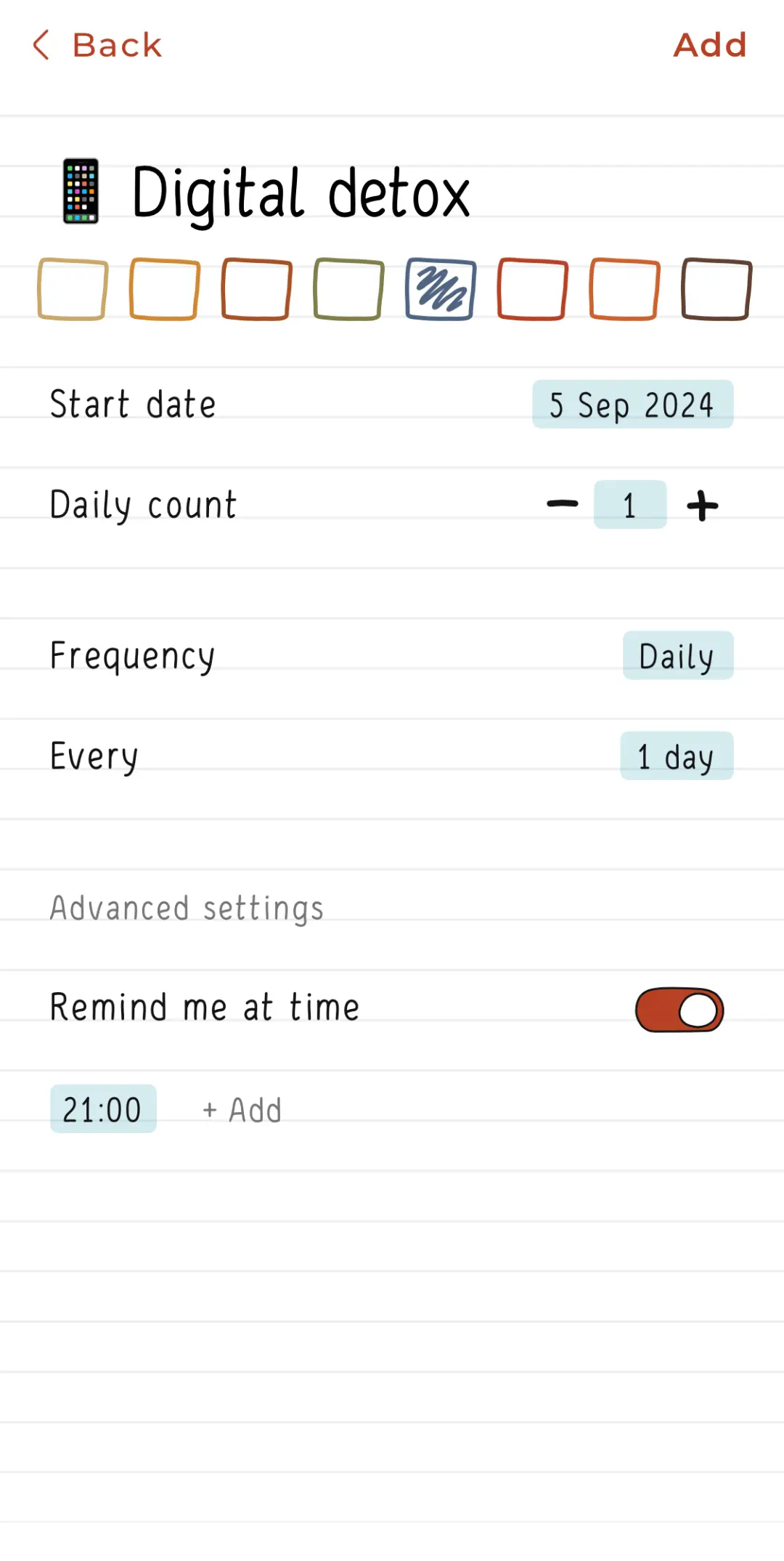Expand the Advanced settings section

click(187, 908)
